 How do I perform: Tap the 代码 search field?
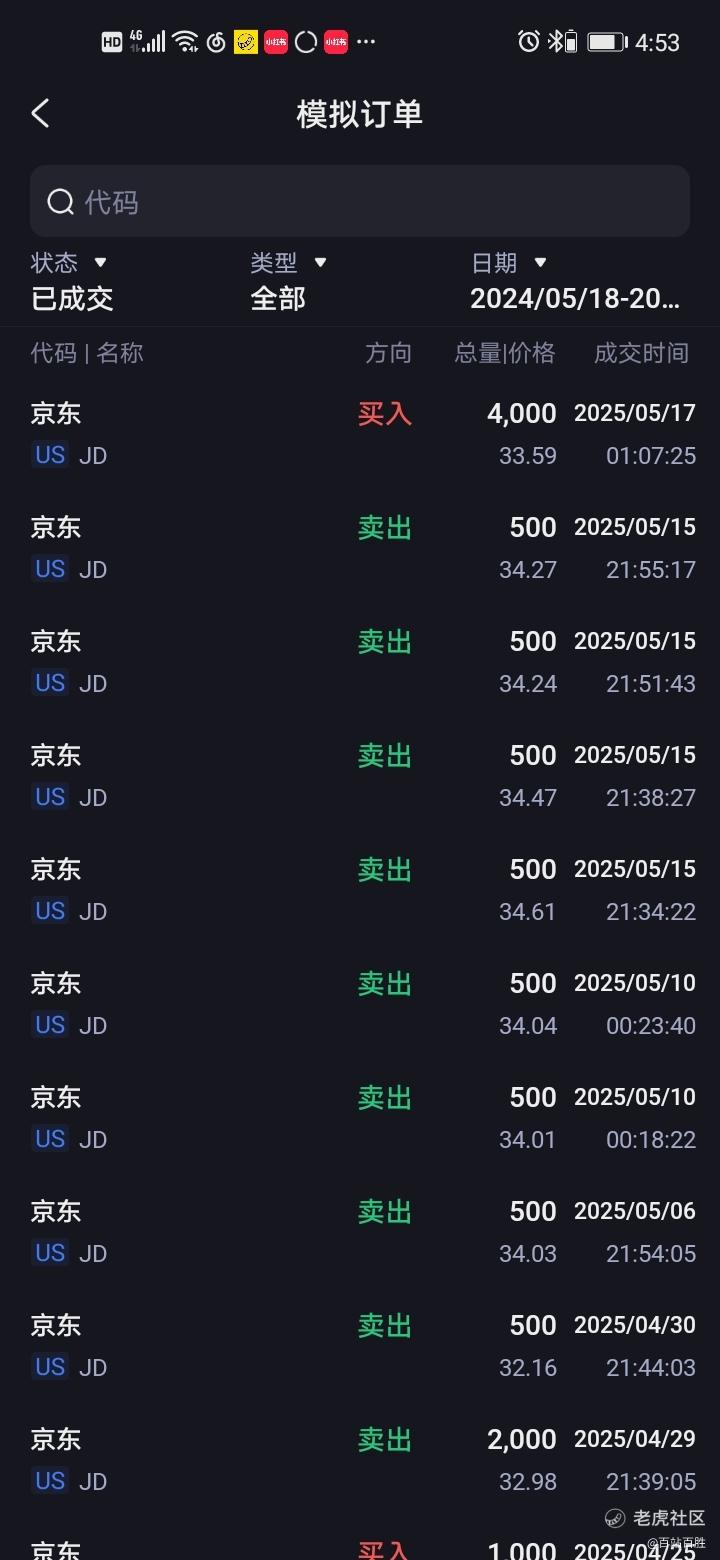click(360, 201)
